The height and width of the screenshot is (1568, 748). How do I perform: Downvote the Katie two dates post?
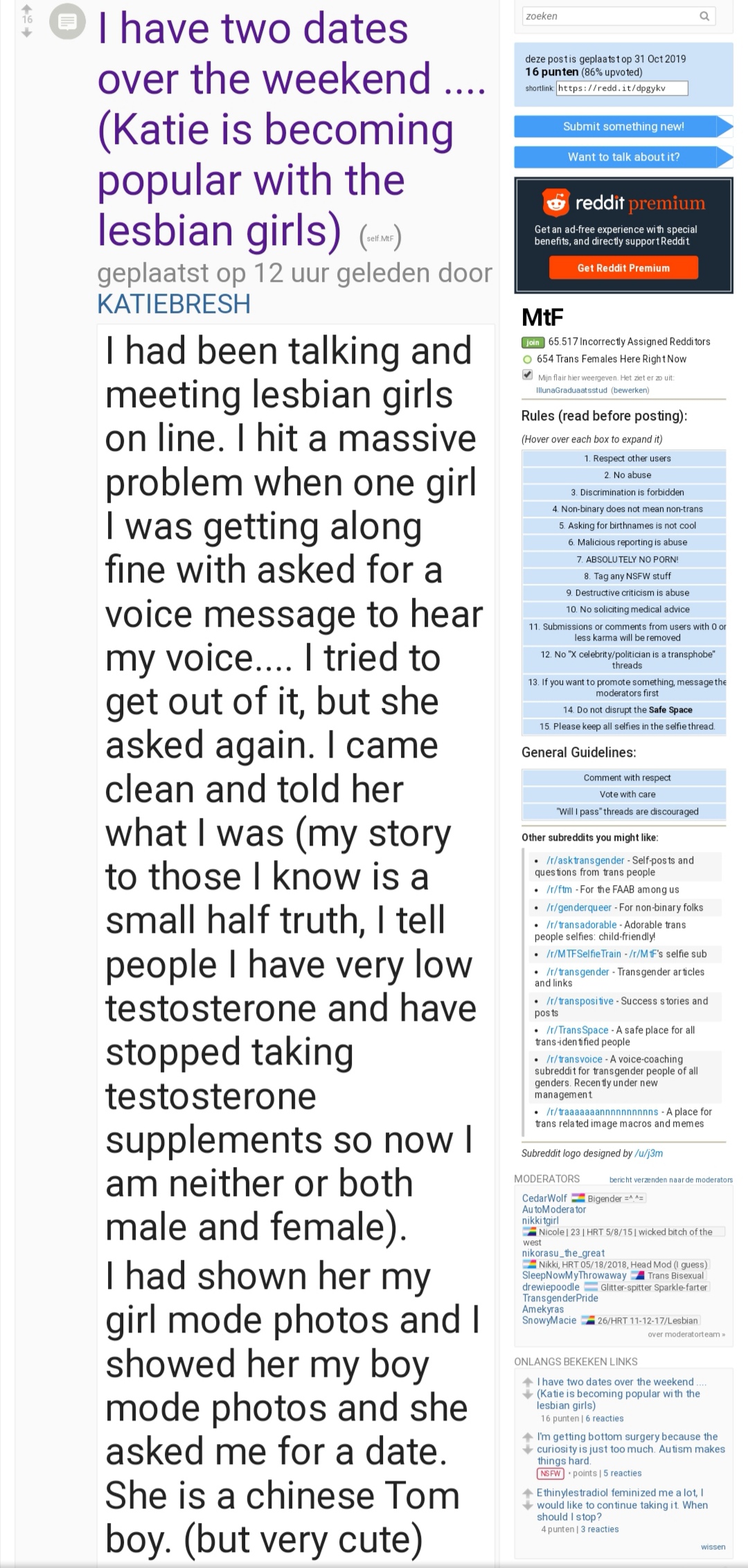(x=27, y=32)
